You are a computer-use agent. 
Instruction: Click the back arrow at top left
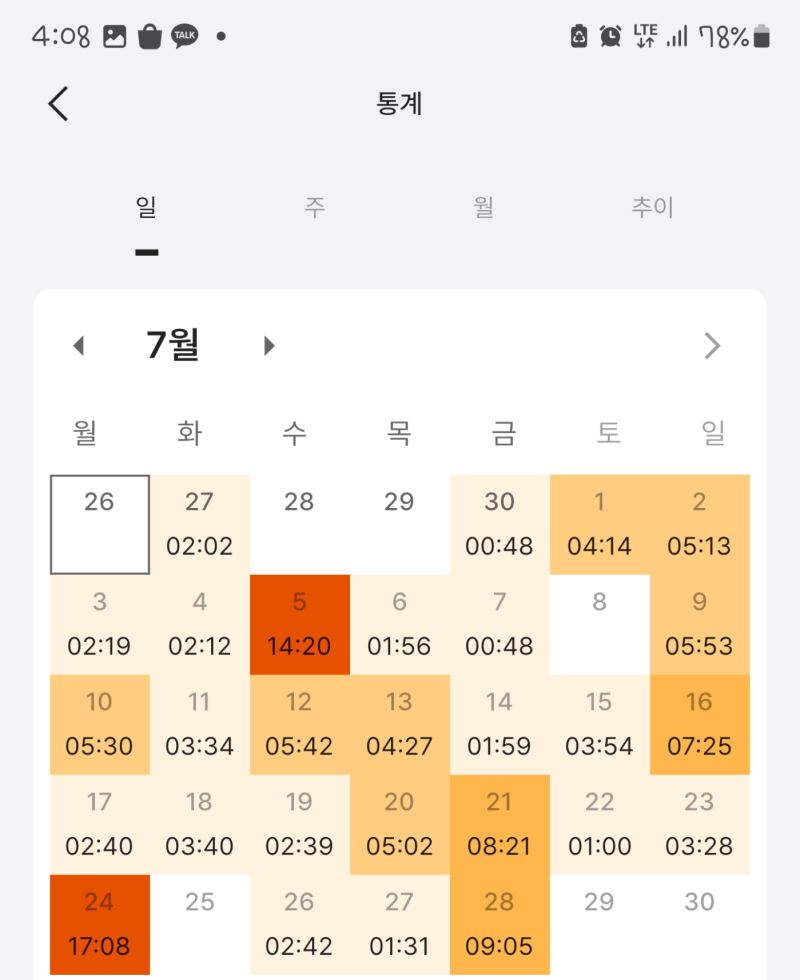pos(57,104)
